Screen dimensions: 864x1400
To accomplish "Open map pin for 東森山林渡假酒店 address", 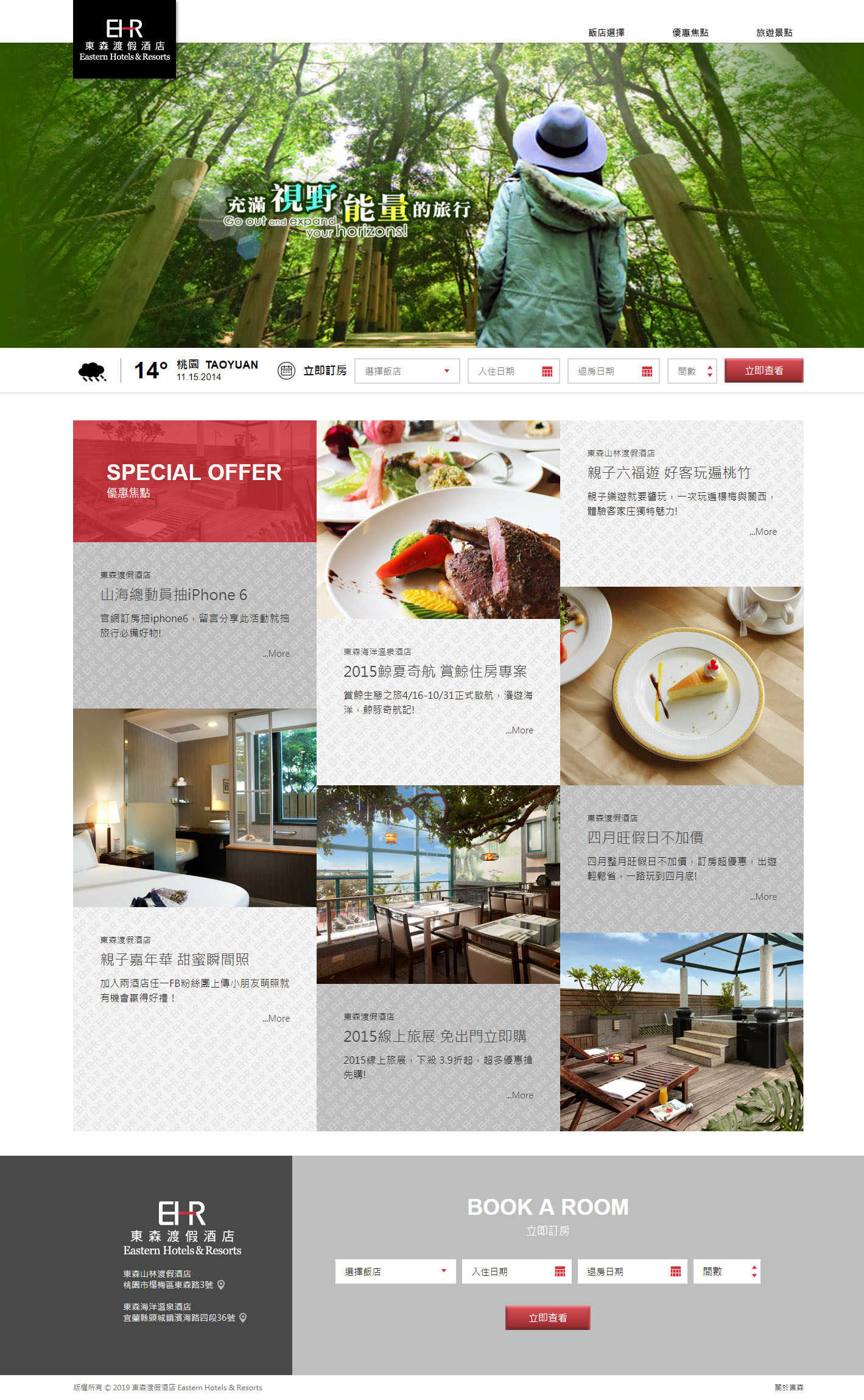I will pos(221,1285).
